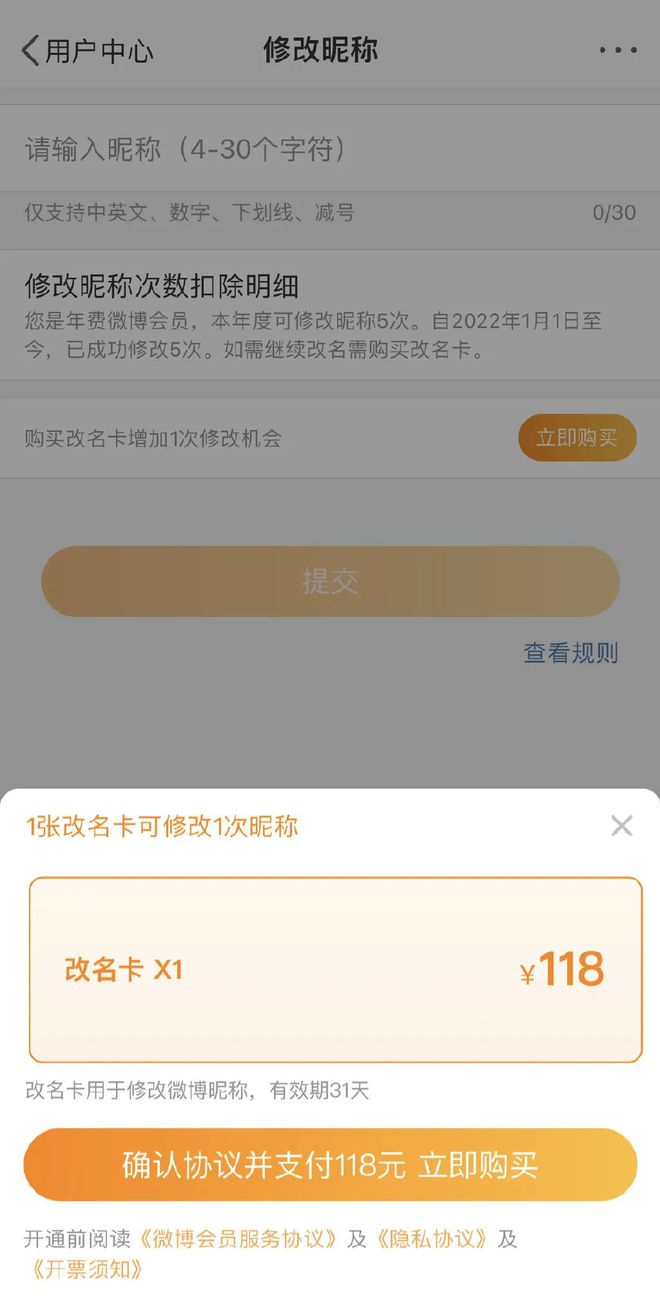Select the 改名卡 X1 ¥118 card
This screenshot has width=660, height=1304.
335,970
